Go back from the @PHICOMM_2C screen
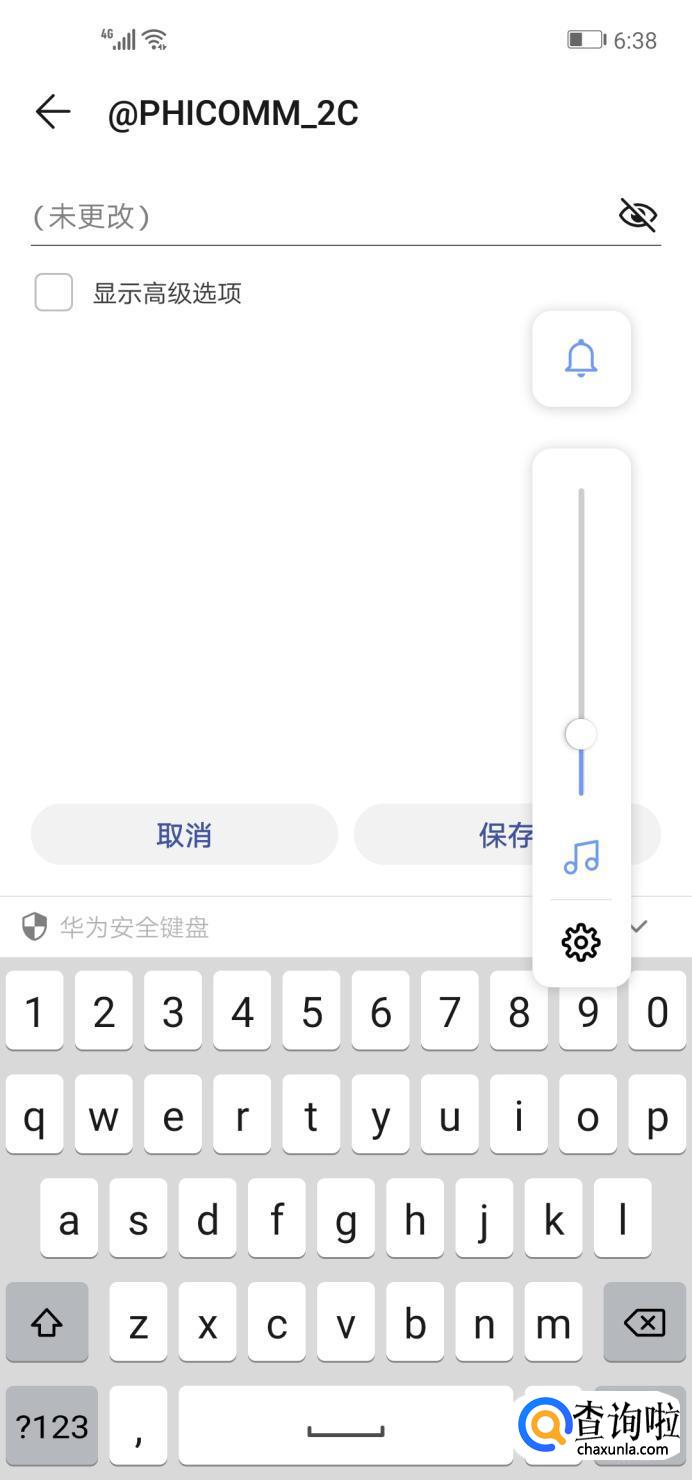The image size is (692, 1480). (53, 112)
